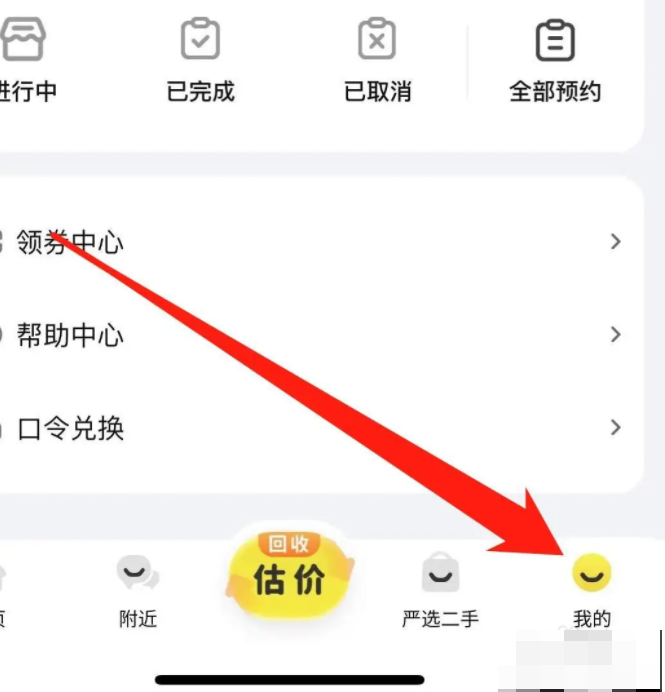The height and width of the screenshot is (692, 665).
Task: Tap the 回收估价 center button
Action: tap(290, 575)
